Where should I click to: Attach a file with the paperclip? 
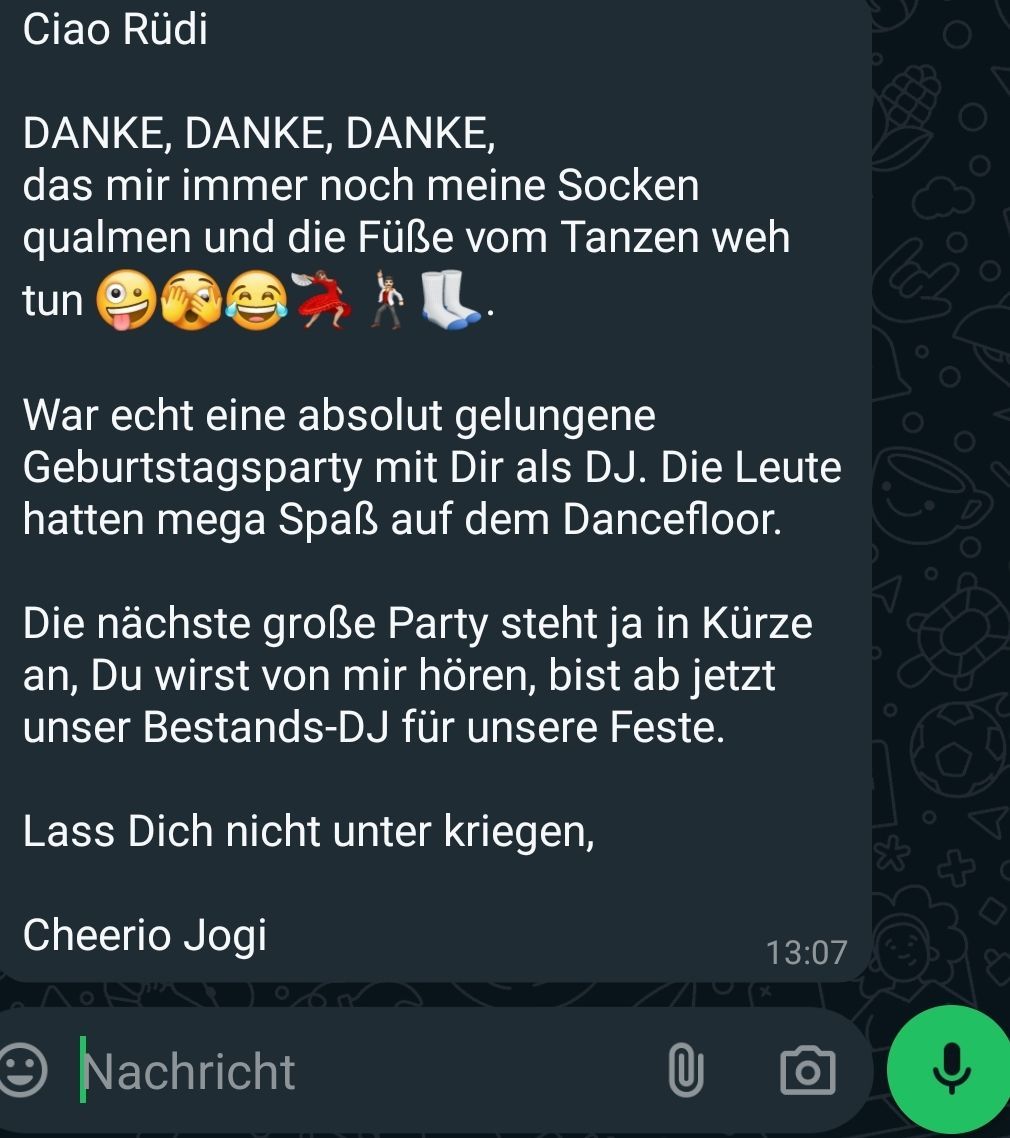(x=685, y=1071)
